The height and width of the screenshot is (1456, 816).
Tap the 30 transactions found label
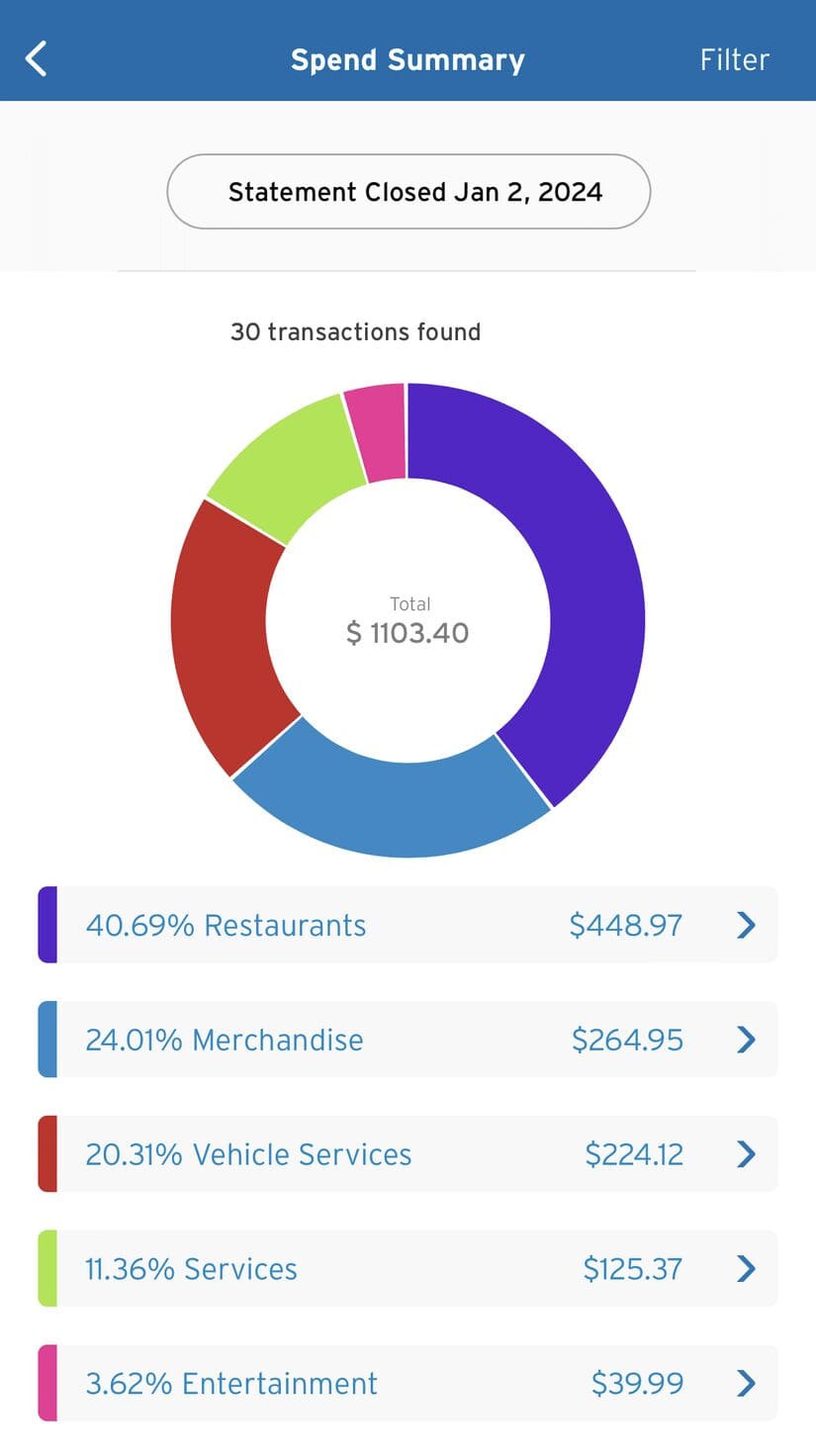tap(355, 331)
